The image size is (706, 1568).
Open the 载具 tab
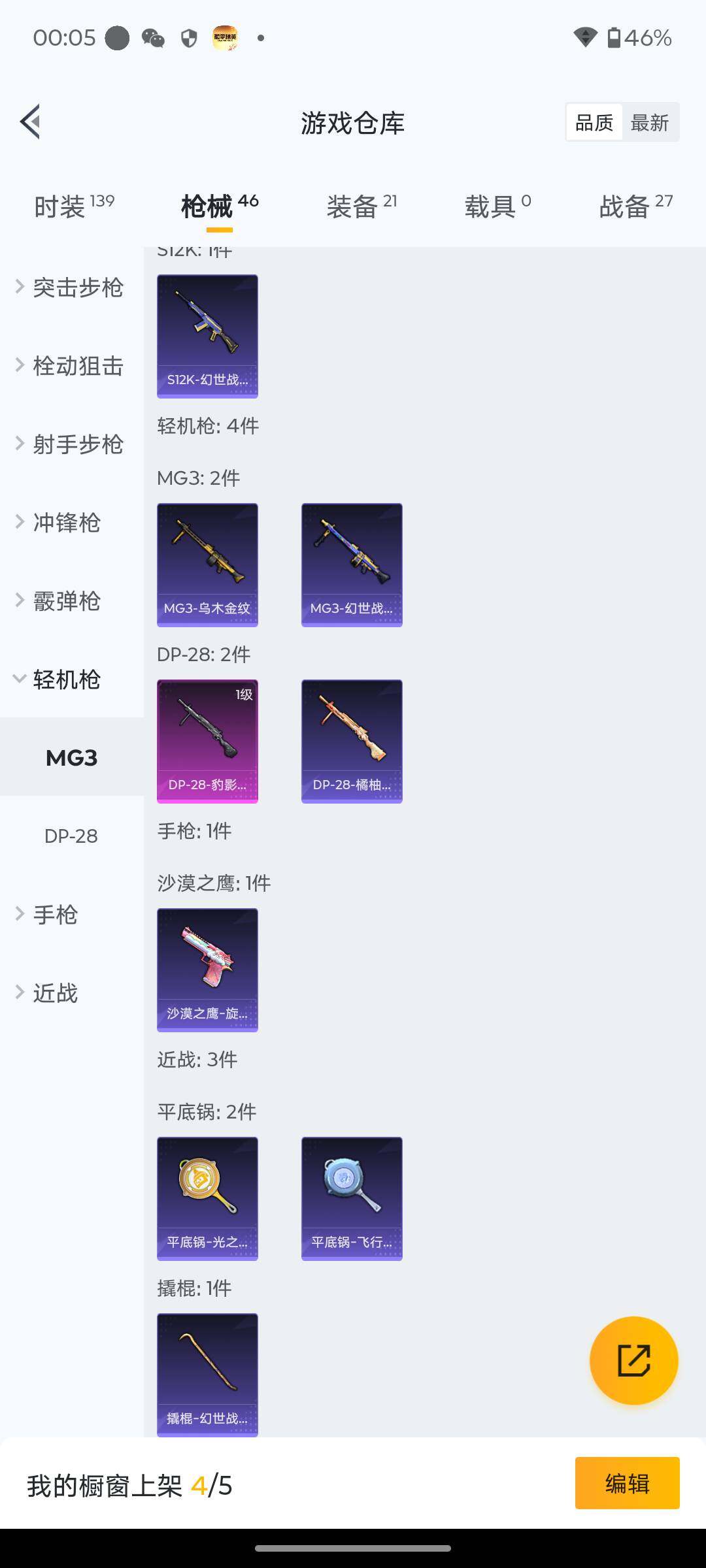pyautogui.click(x=497, y=206)
